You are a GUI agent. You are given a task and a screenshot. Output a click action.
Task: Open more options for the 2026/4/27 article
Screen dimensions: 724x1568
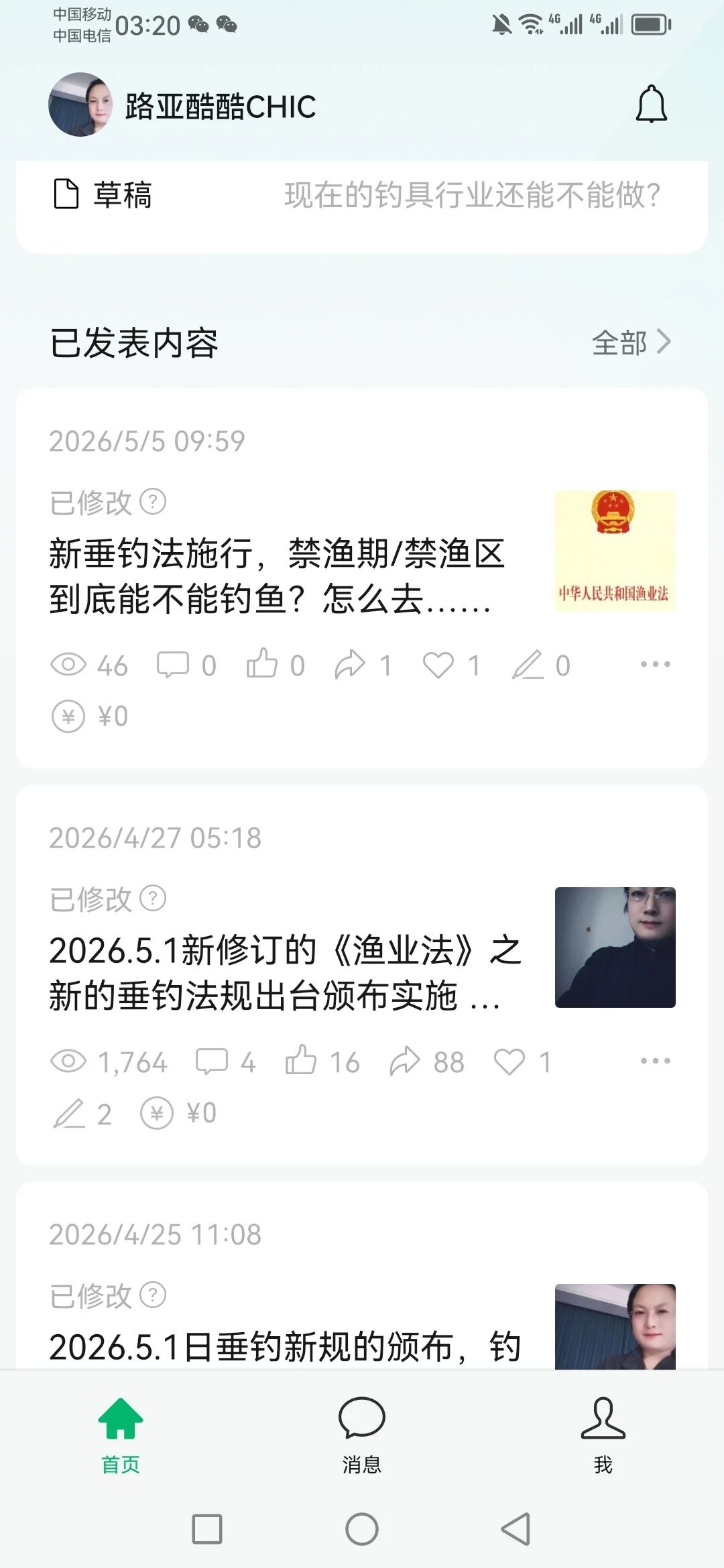pos(655,1061)
